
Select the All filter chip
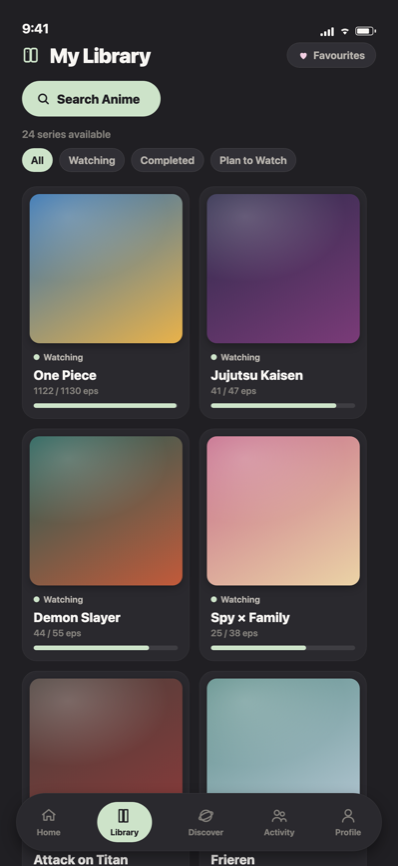[37, 160]
